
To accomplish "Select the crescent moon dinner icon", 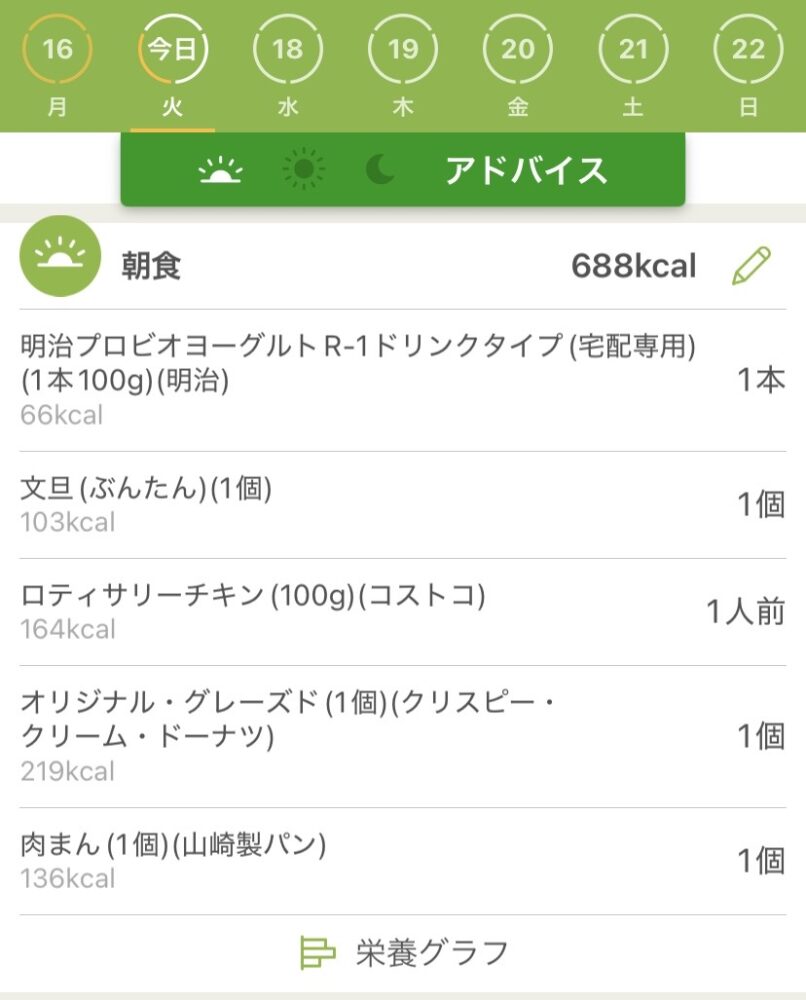I will coord(380,170).
